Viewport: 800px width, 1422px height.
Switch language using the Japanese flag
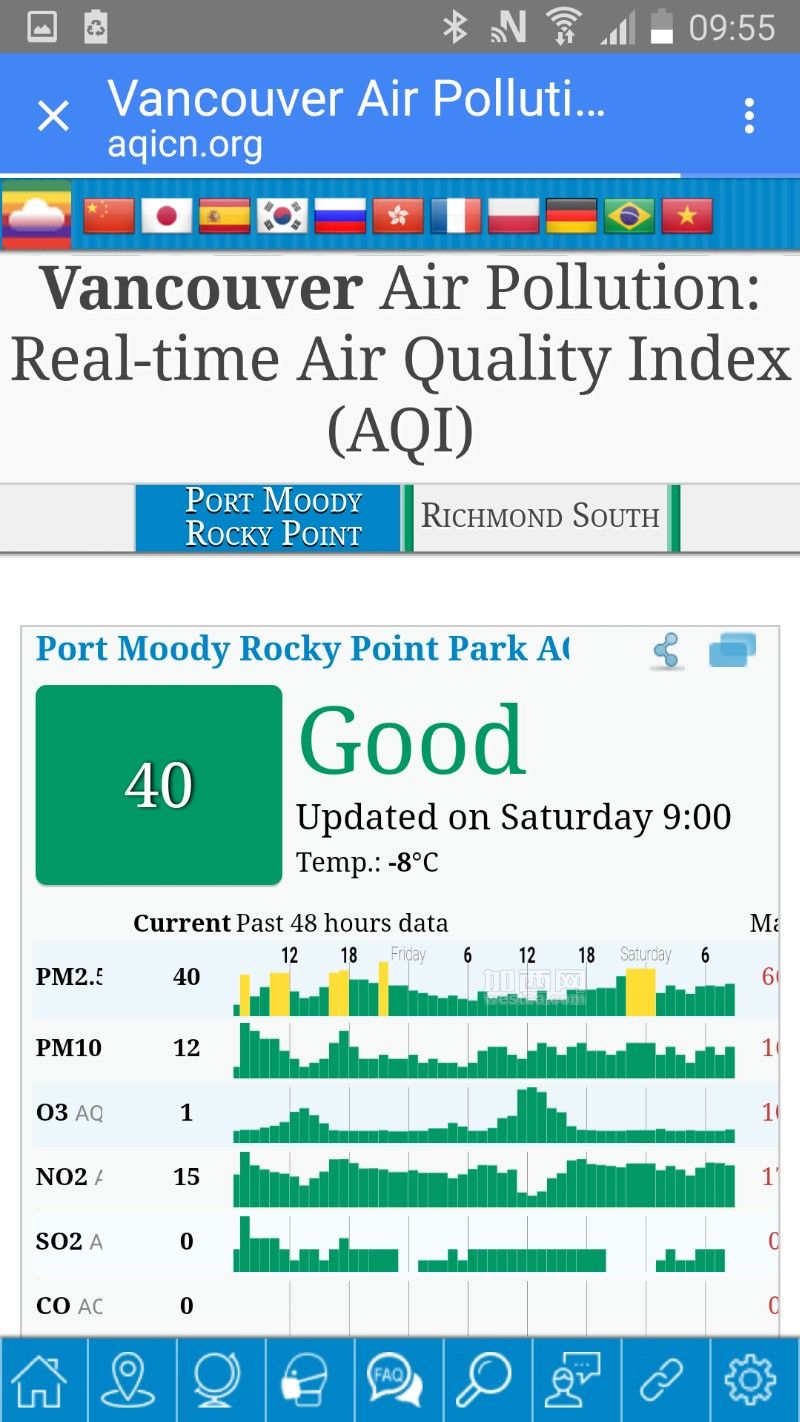click(x=166, y=215)
